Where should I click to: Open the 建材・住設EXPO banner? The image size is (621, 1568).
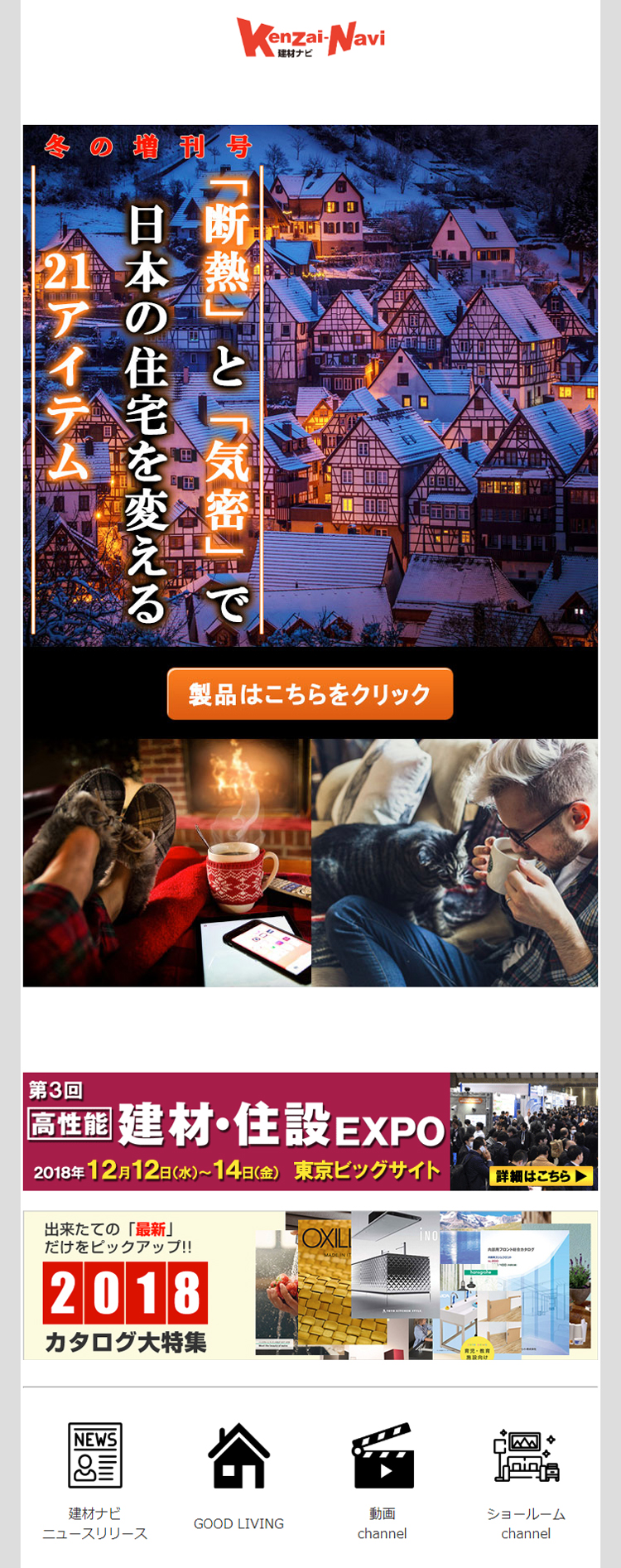tap(310, 1131)
